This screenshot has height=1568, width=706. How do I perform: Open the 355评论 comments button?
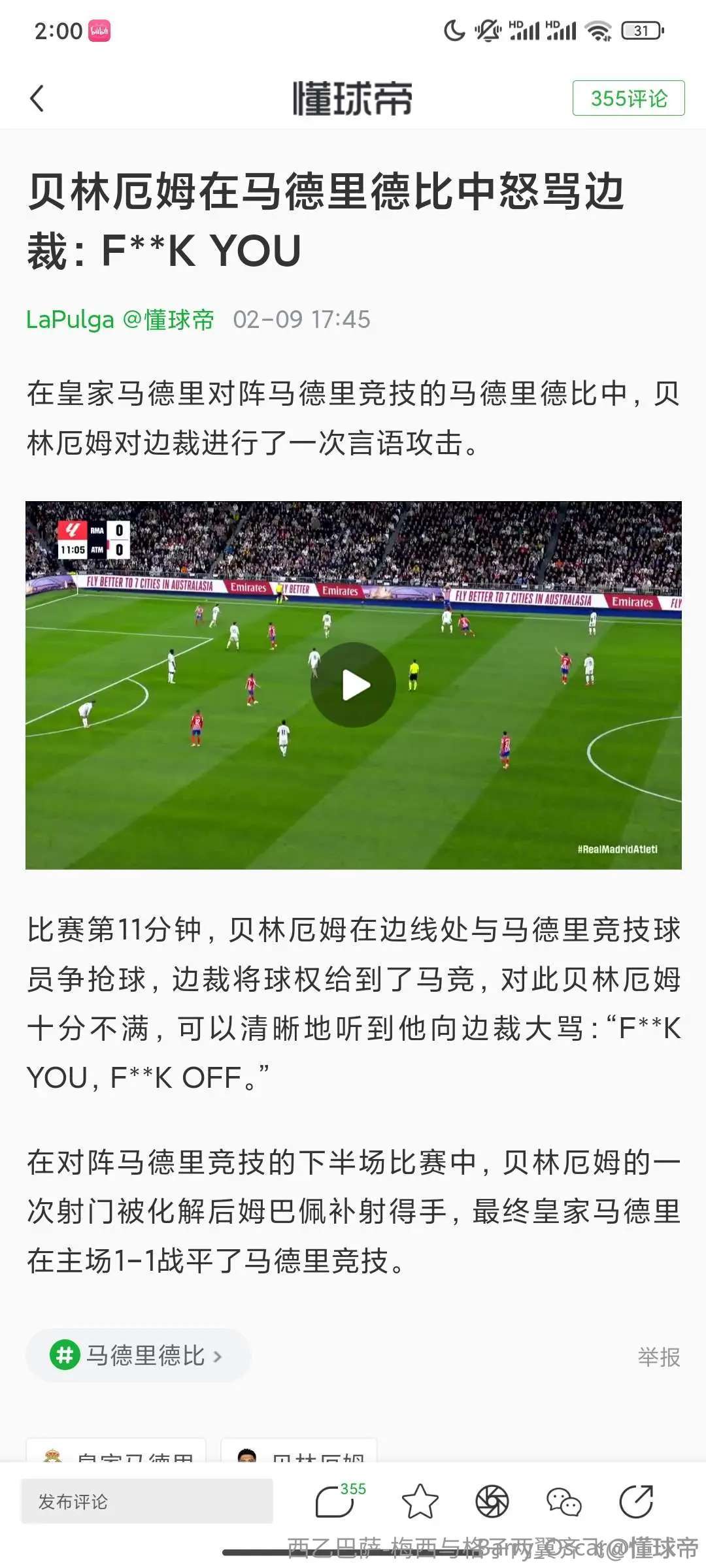[628, 98]
